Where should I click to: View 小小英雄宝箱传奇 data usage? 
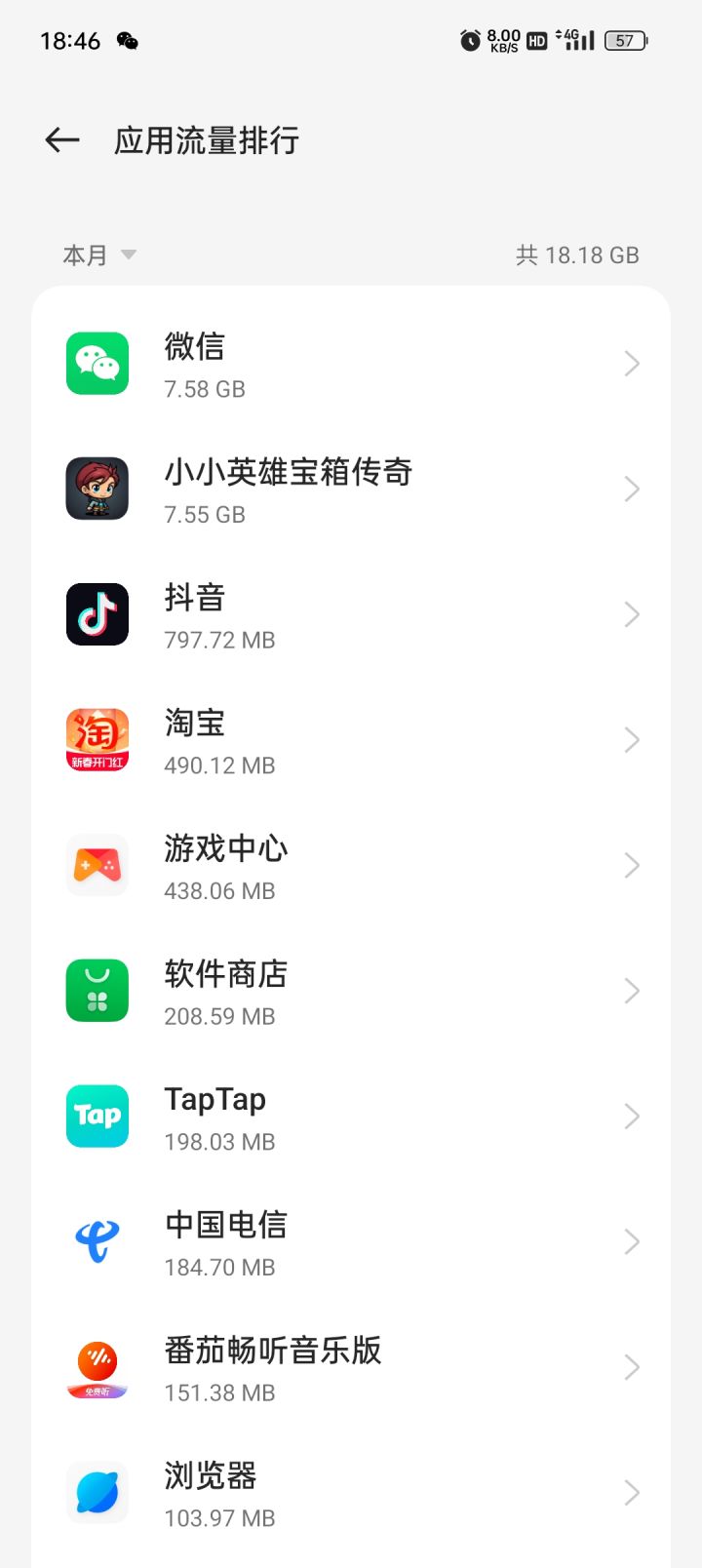coord(351,490)
